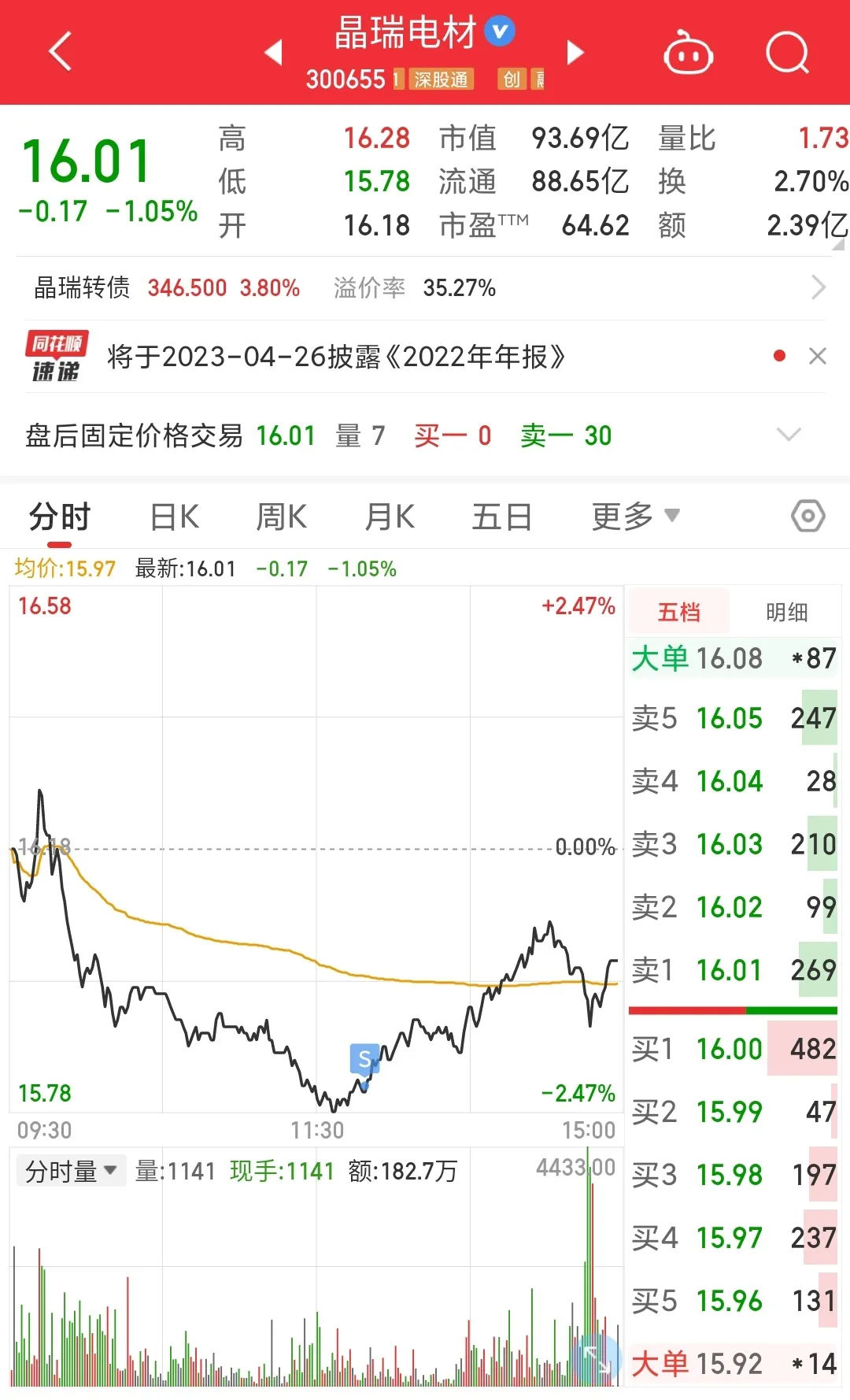Viewport: 850px width, 1400px height.
Task: Open the robot assistant icon
Action: pyautogui.click(x=688, y=54)
